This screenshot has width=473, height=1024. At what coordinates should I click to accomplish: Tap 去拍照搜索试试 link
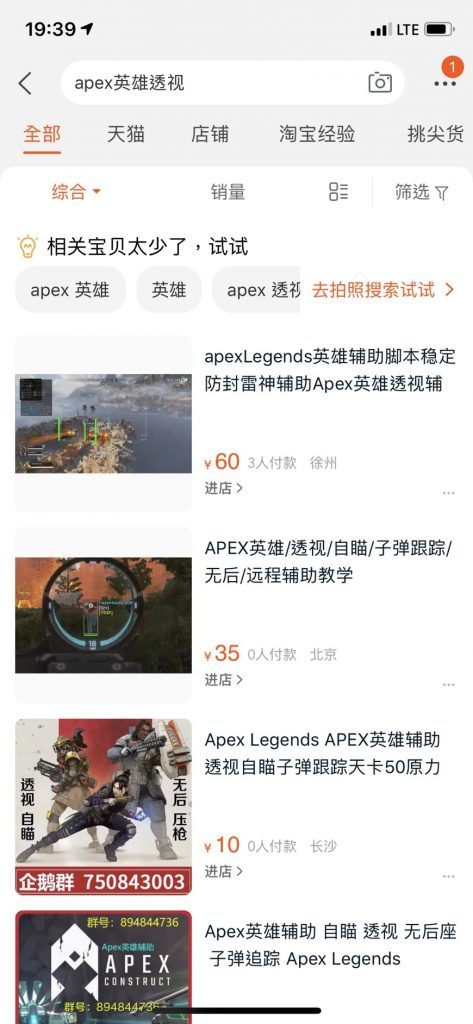point(383,289)
